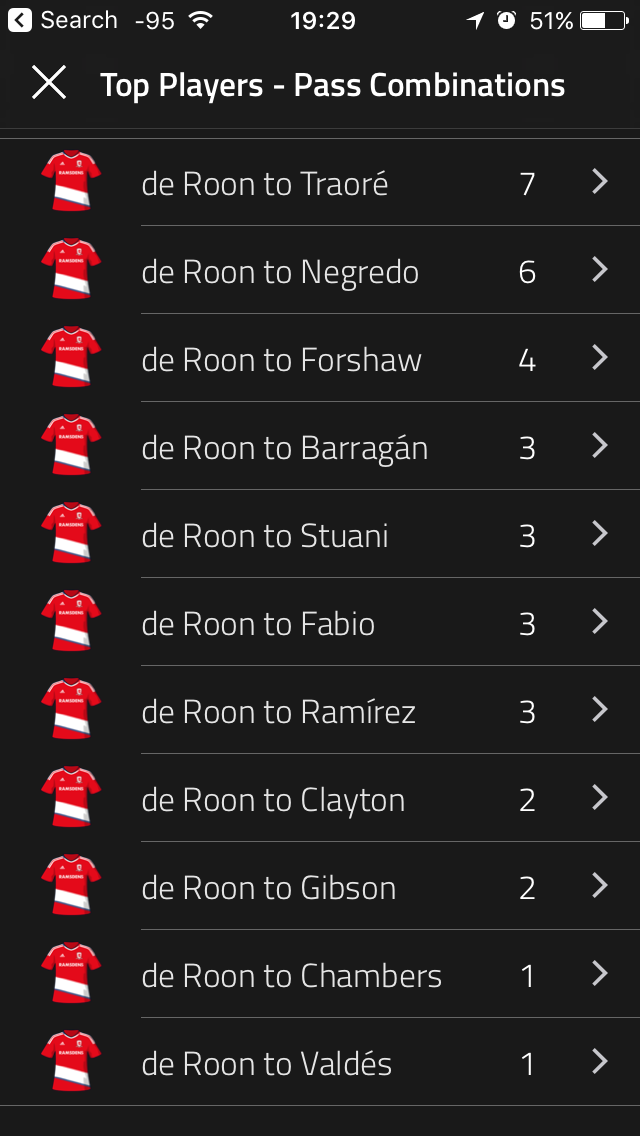This screenshot has height=1136, width=640.
Task: Tap the de Roon to Stuani row
Action: (320, 534)
